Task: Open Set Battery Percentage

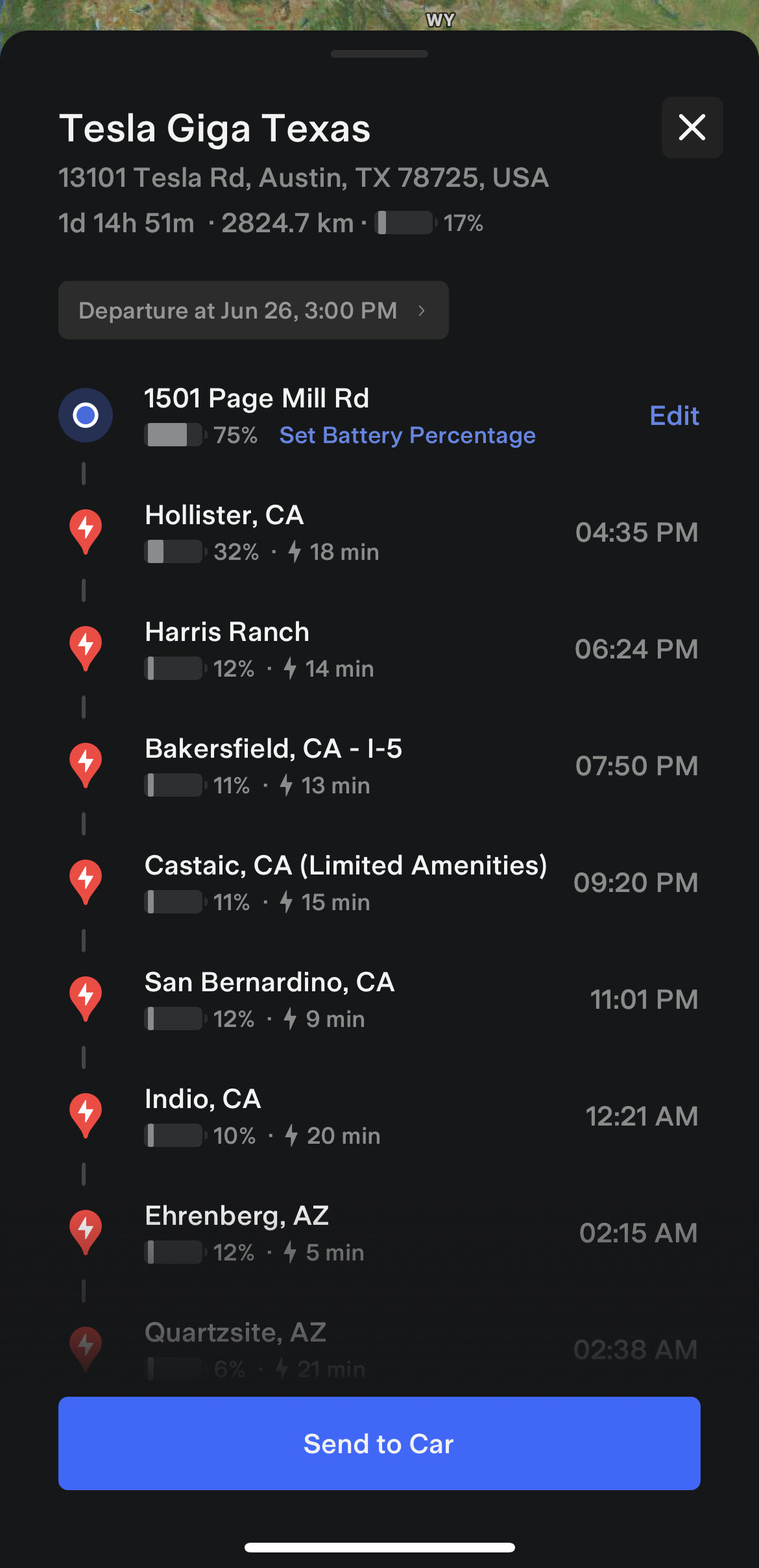Action: 407,435
